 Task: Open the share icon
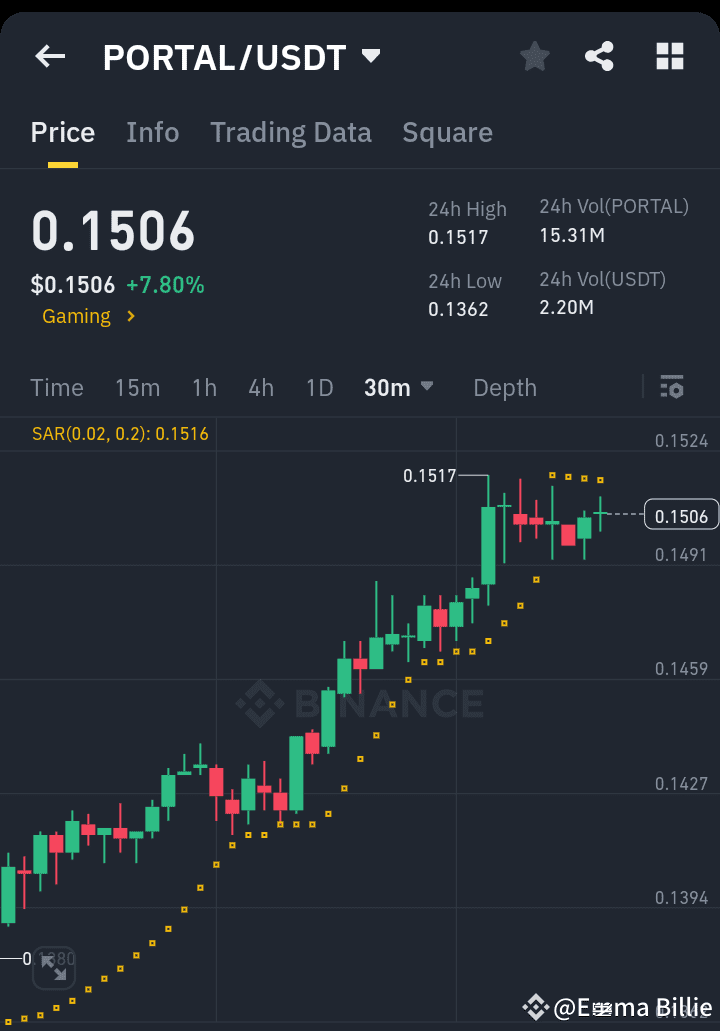(599, 56)
